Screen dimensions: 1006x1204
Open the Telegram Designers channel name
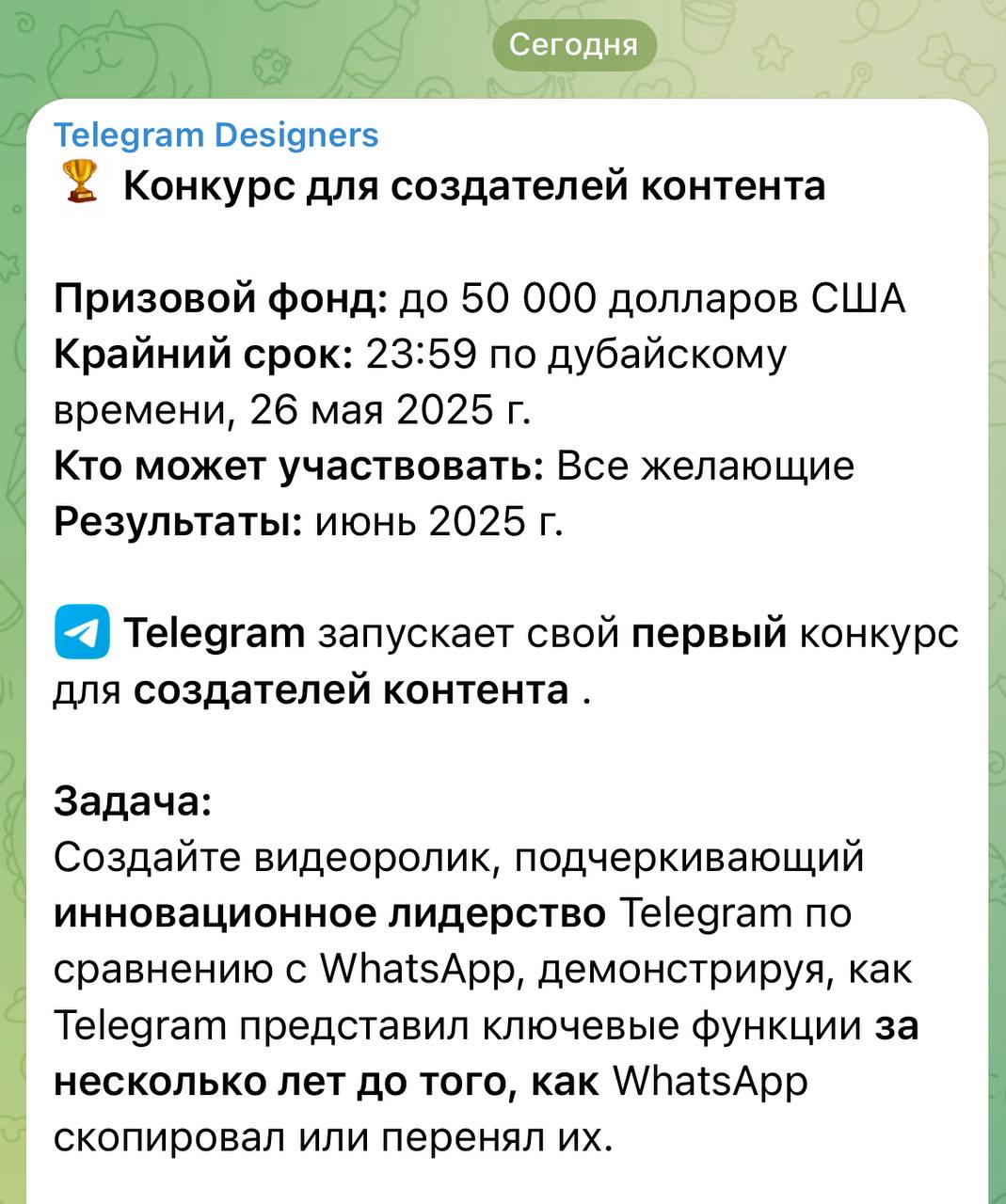(216, 135)
